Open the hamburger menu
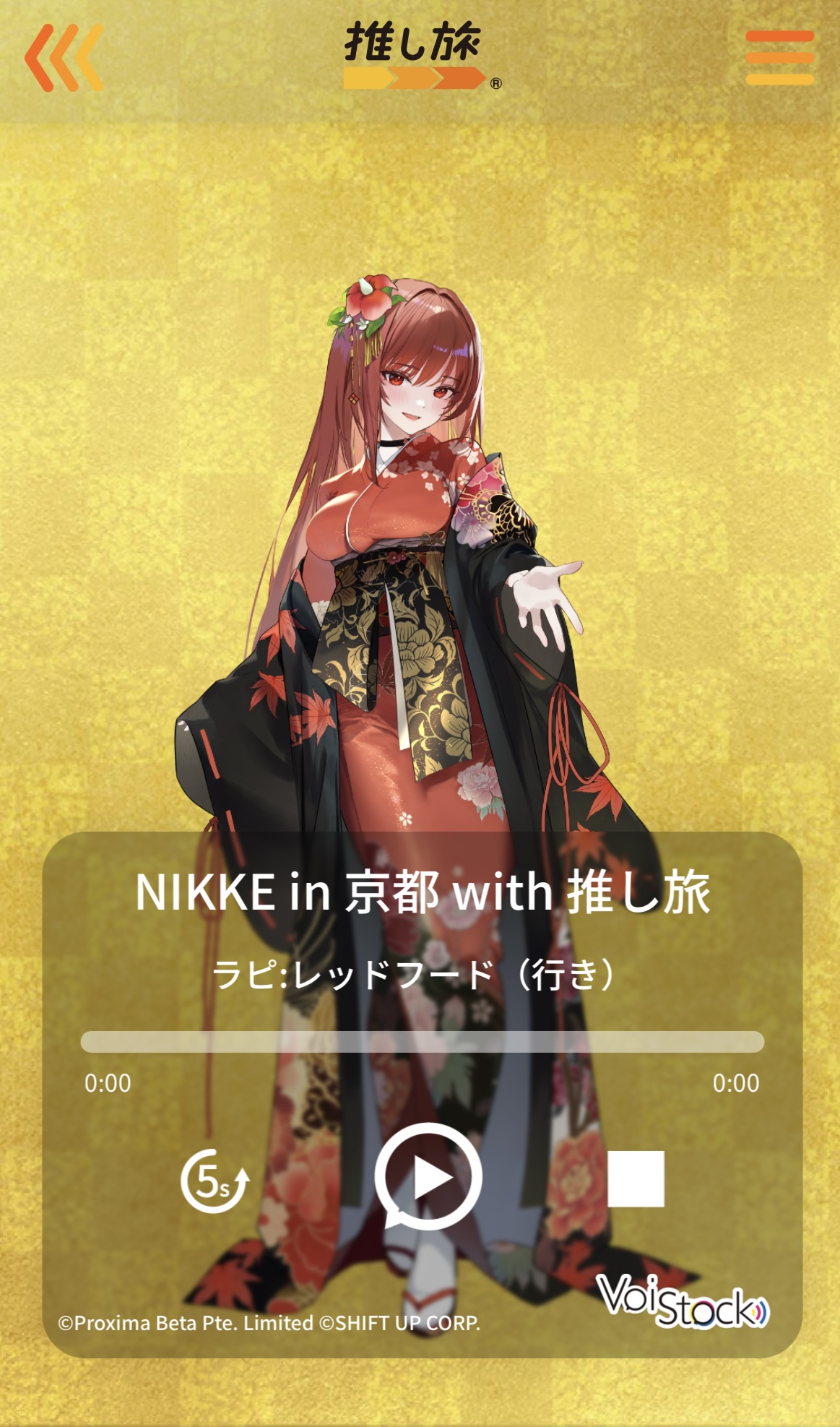Viewport: 840px width, 1427px height. (x=779, y=58)
